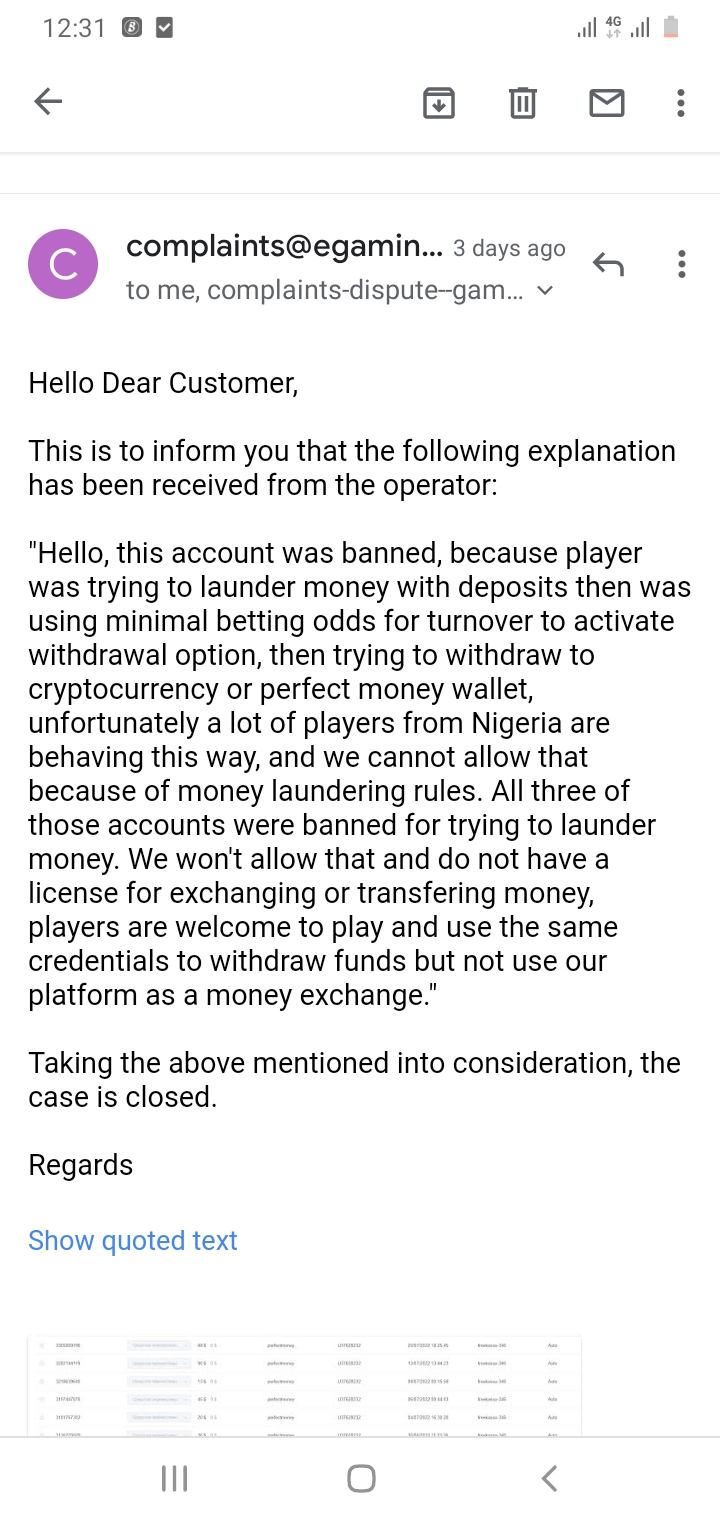720x1520 pixels.
Task: Archive this email
Action: tap(439, 102)
